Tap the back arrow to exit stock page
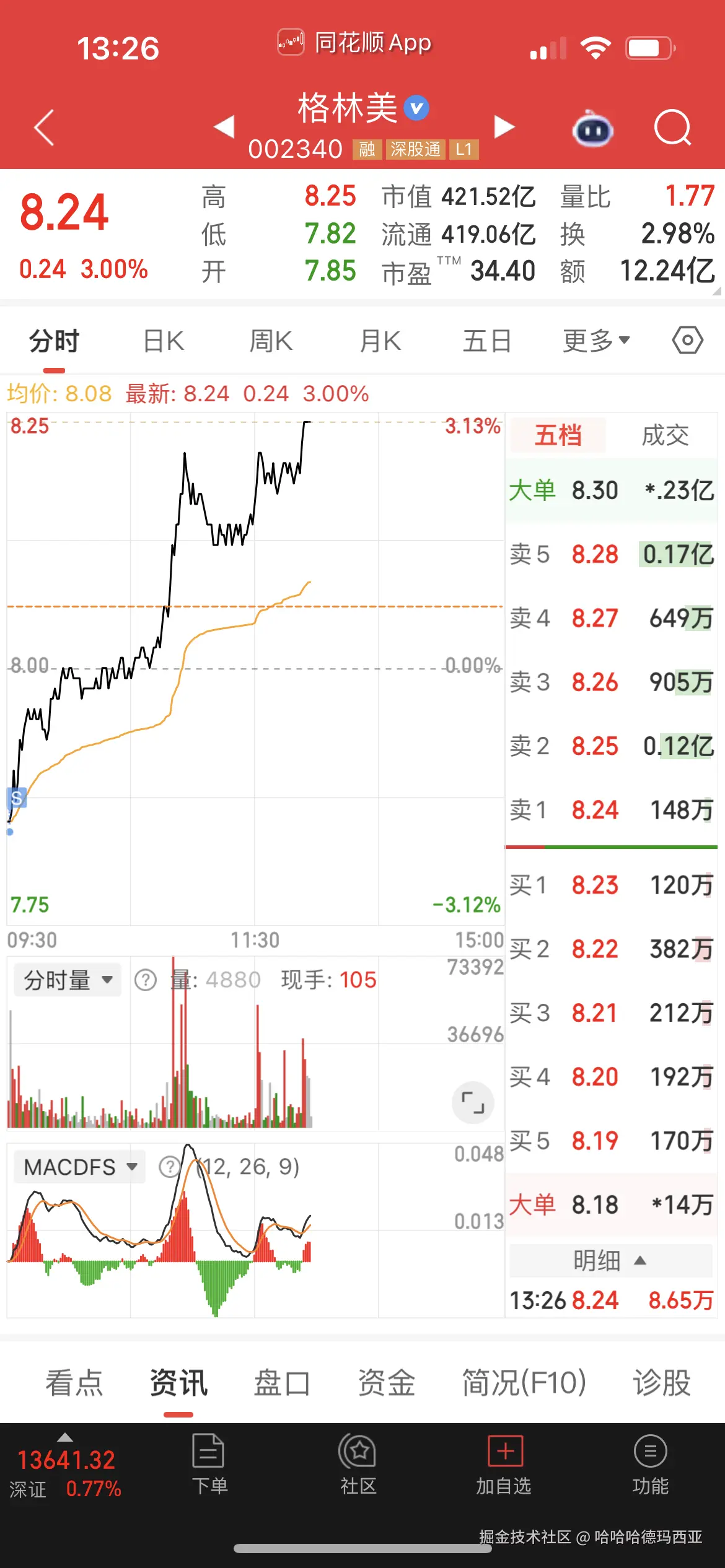This screenshot has height=1568, width=725. click(x=42, y=126)
